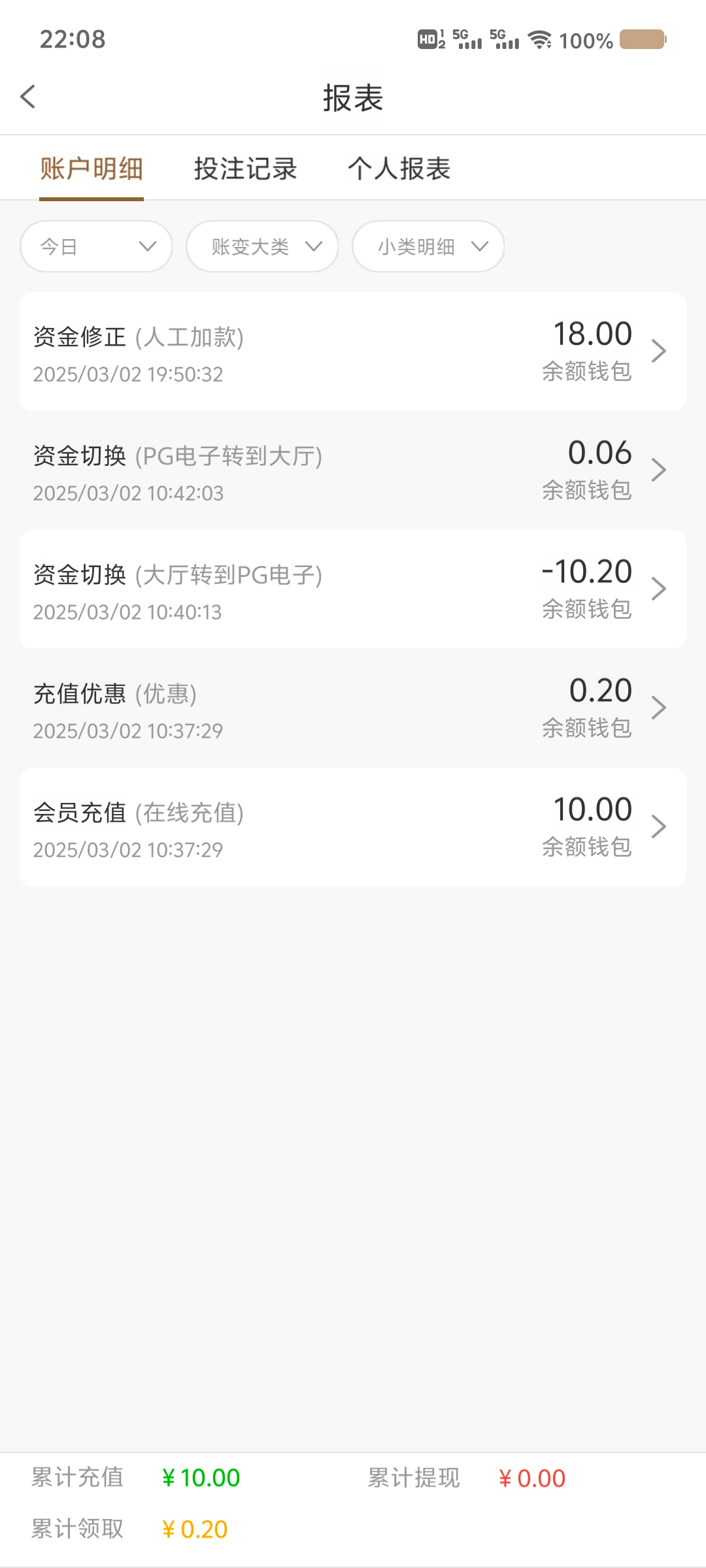View the PG电子转到大厅 0.06 transfer details

point(353,471)
